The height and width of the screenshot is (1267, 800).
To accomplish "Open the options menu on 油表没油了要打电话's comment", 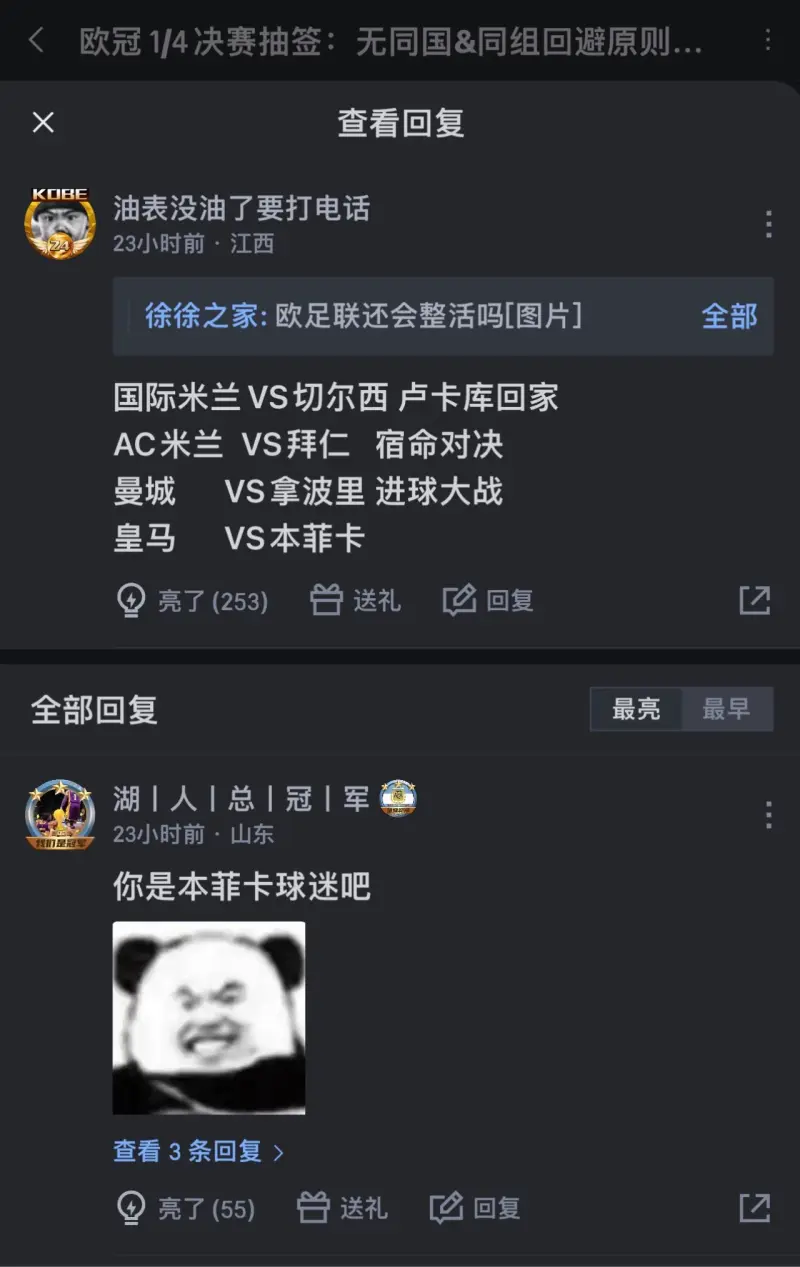I will (767, 224).
